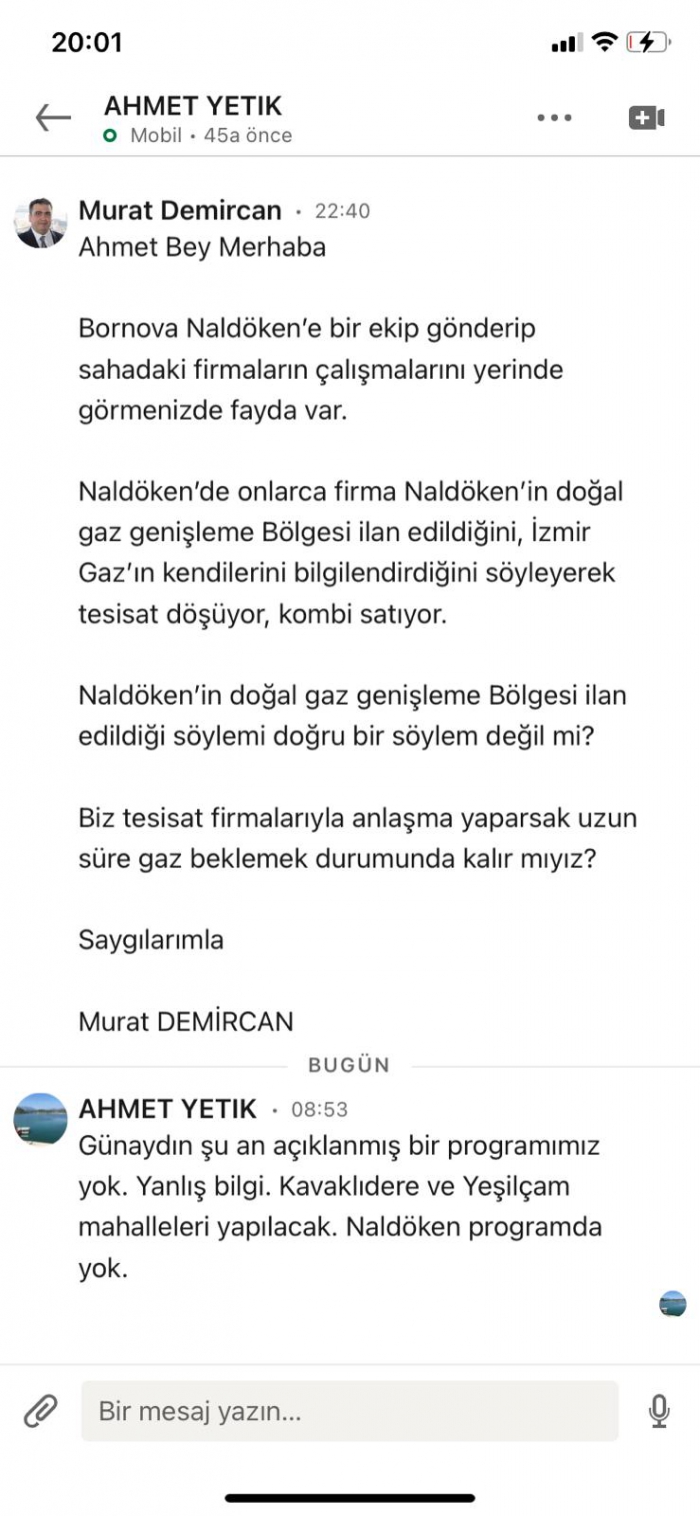
Task: Start a video call with Ahmet Yetik
Action: pos(646,118)
